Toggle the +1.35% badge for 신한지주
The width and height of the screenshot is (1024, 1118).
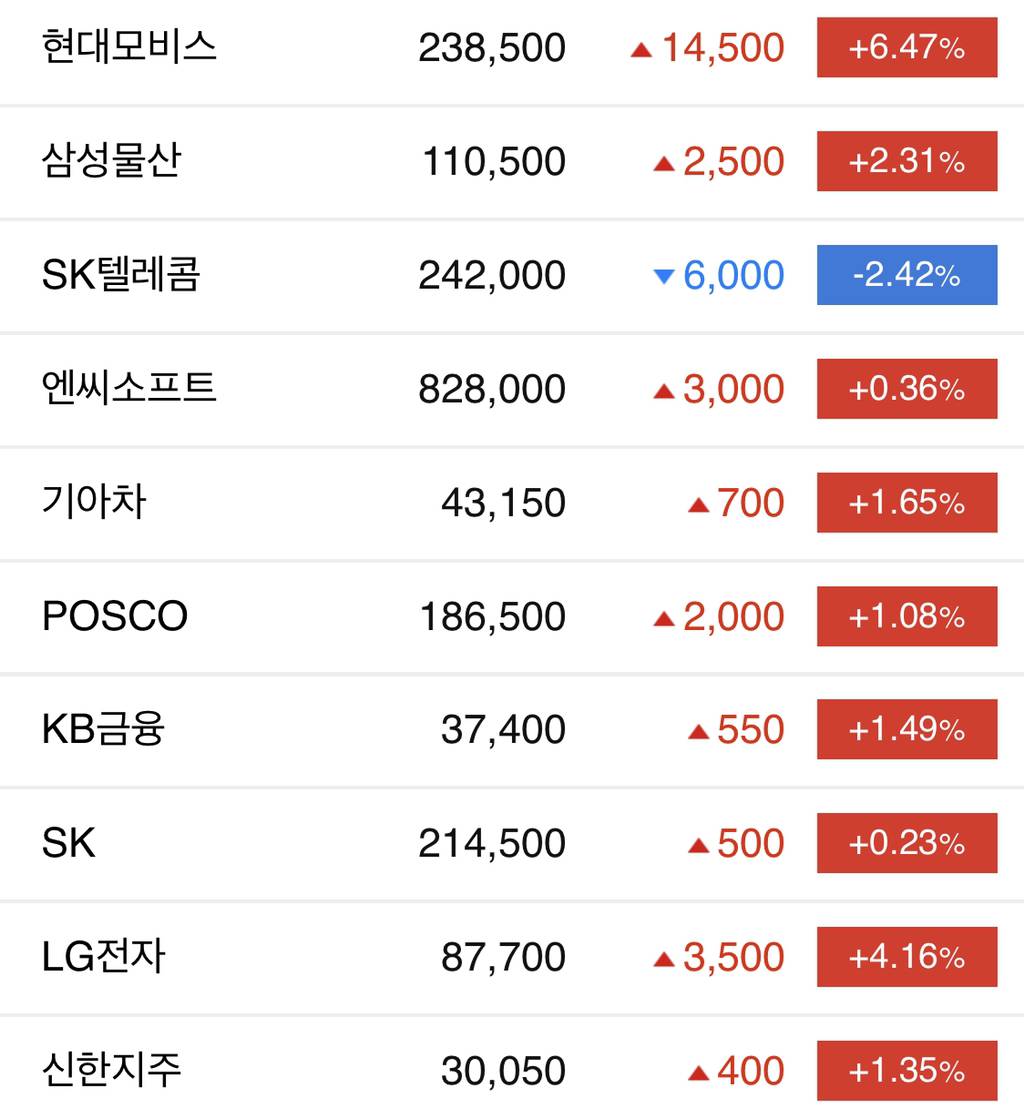click(x=906, y=1070)
